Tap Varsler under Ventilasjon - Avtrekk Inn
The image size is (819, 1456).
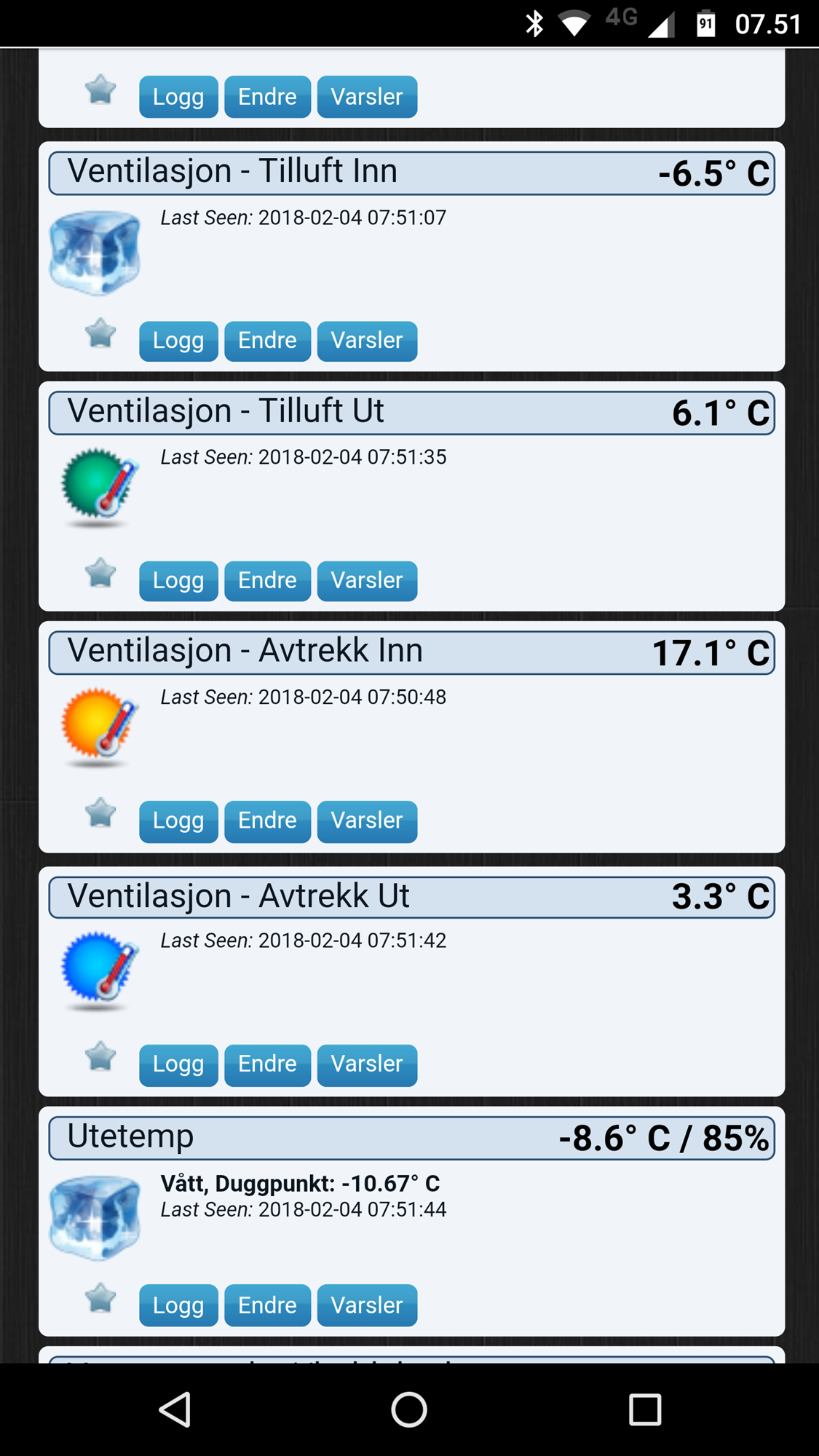coord(367,821)
